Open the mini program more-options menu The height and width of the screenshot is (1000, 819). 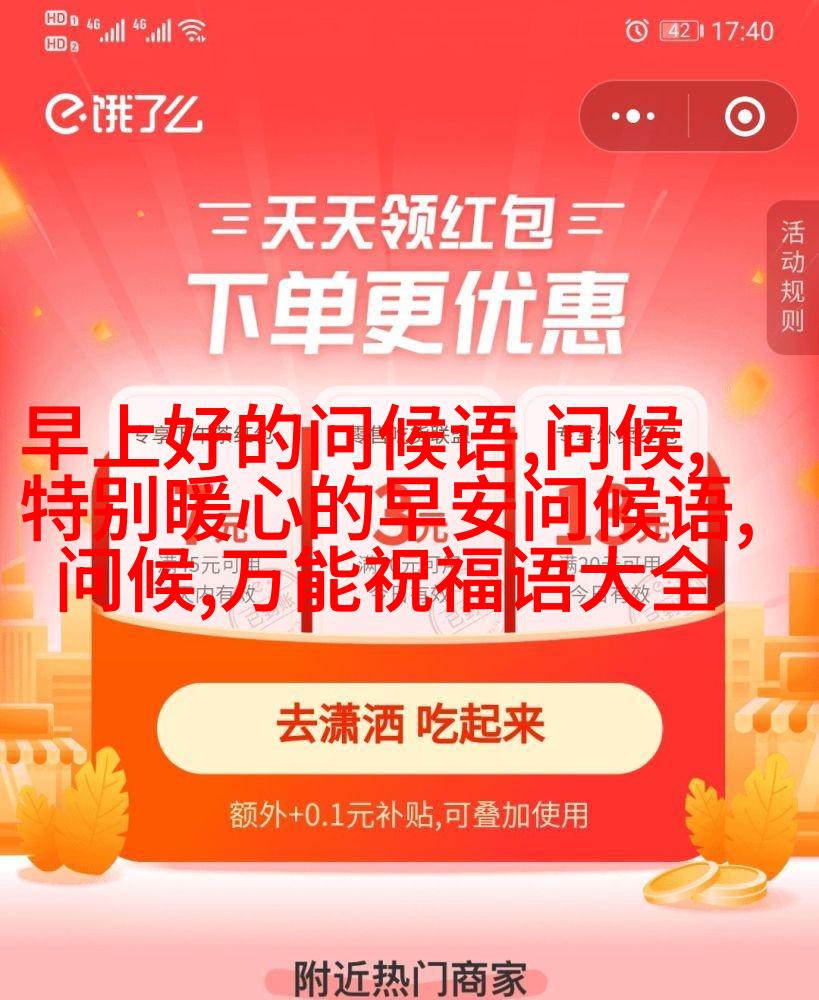click(633, 117)
